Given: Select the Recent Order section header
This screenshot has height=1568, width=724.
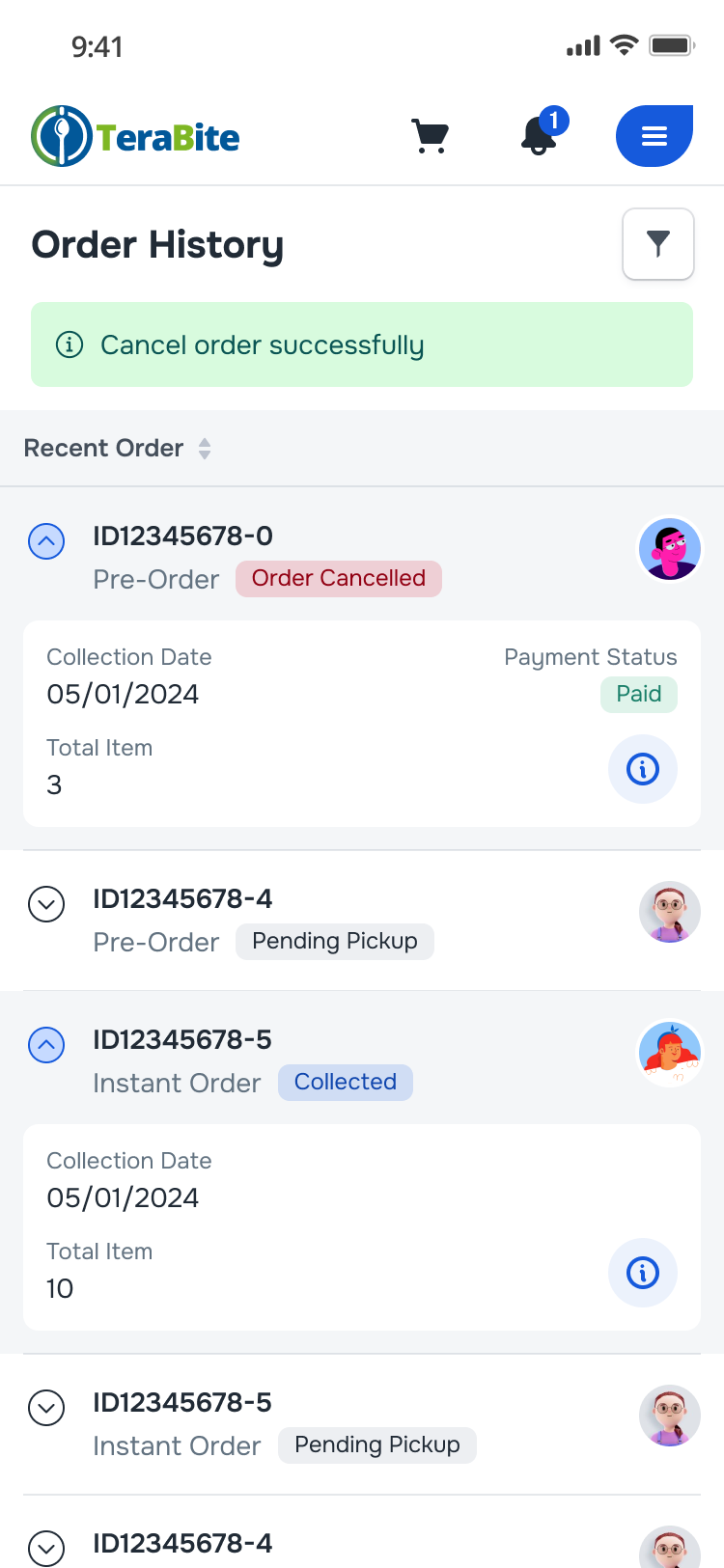Looking at the screenshot, I should [103, 448].
